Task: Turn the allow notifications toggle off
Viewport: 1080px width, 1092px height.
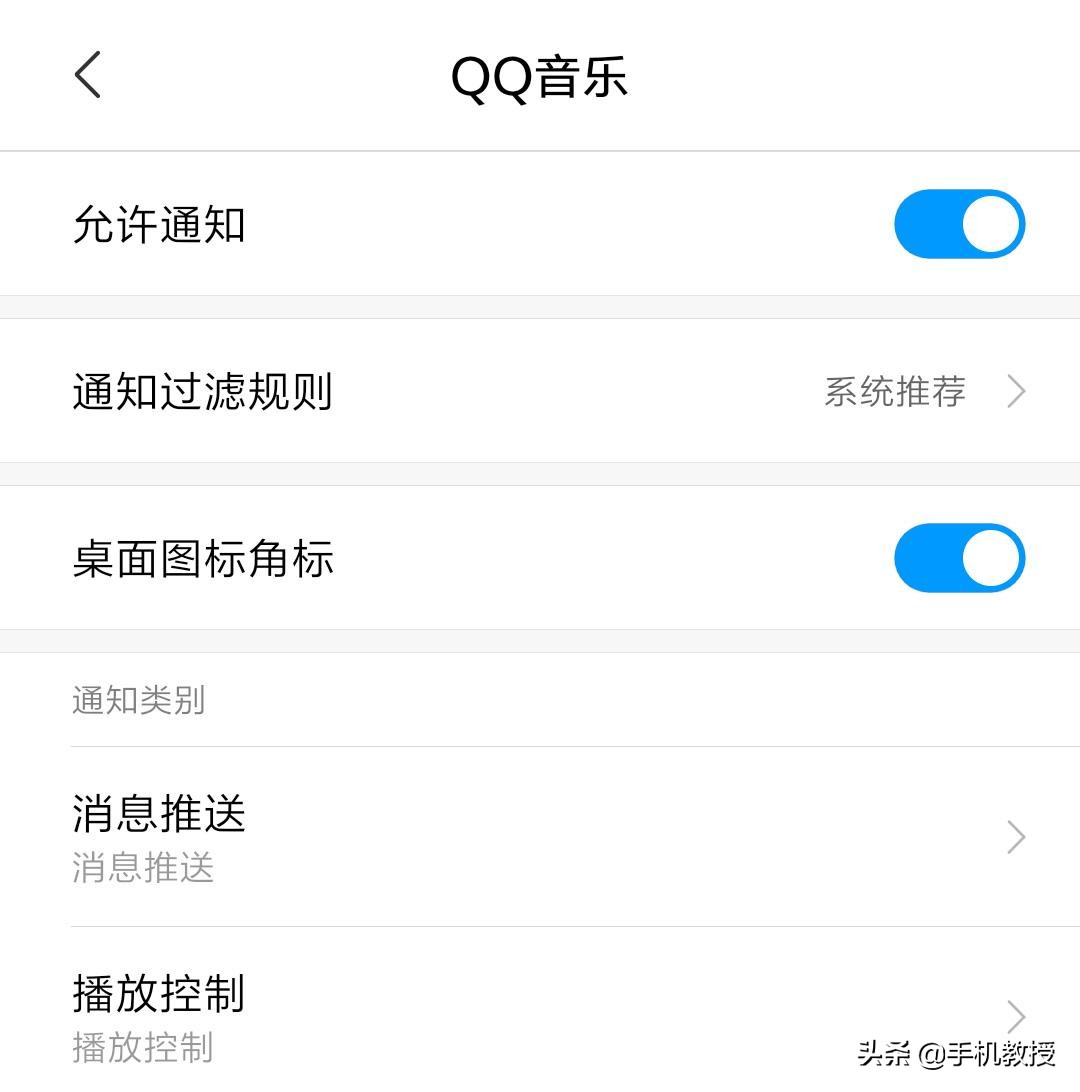Action: pyautogui.click(x=959, y=224)
